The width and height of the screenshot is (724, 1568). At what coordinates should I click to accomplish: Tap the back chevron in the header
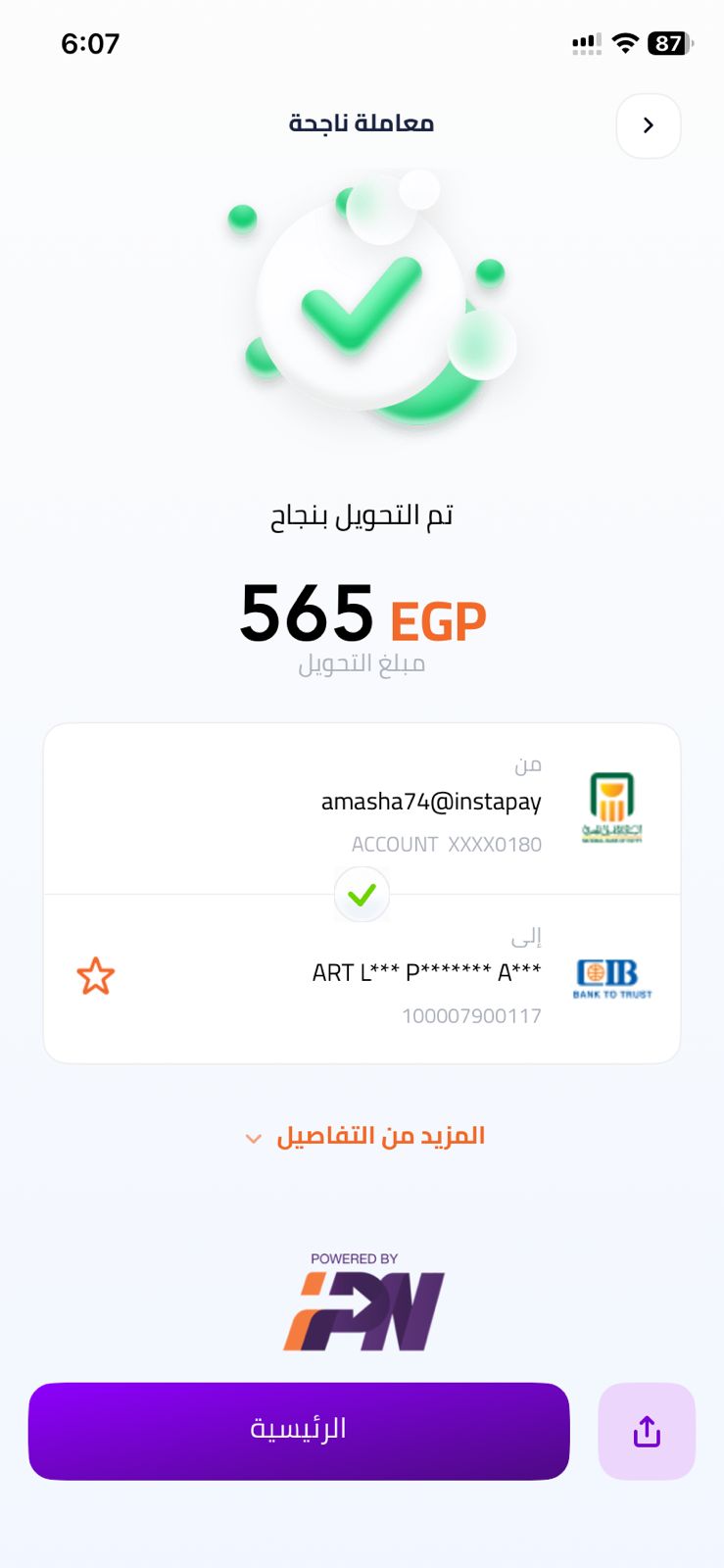[x=648, y=125]
